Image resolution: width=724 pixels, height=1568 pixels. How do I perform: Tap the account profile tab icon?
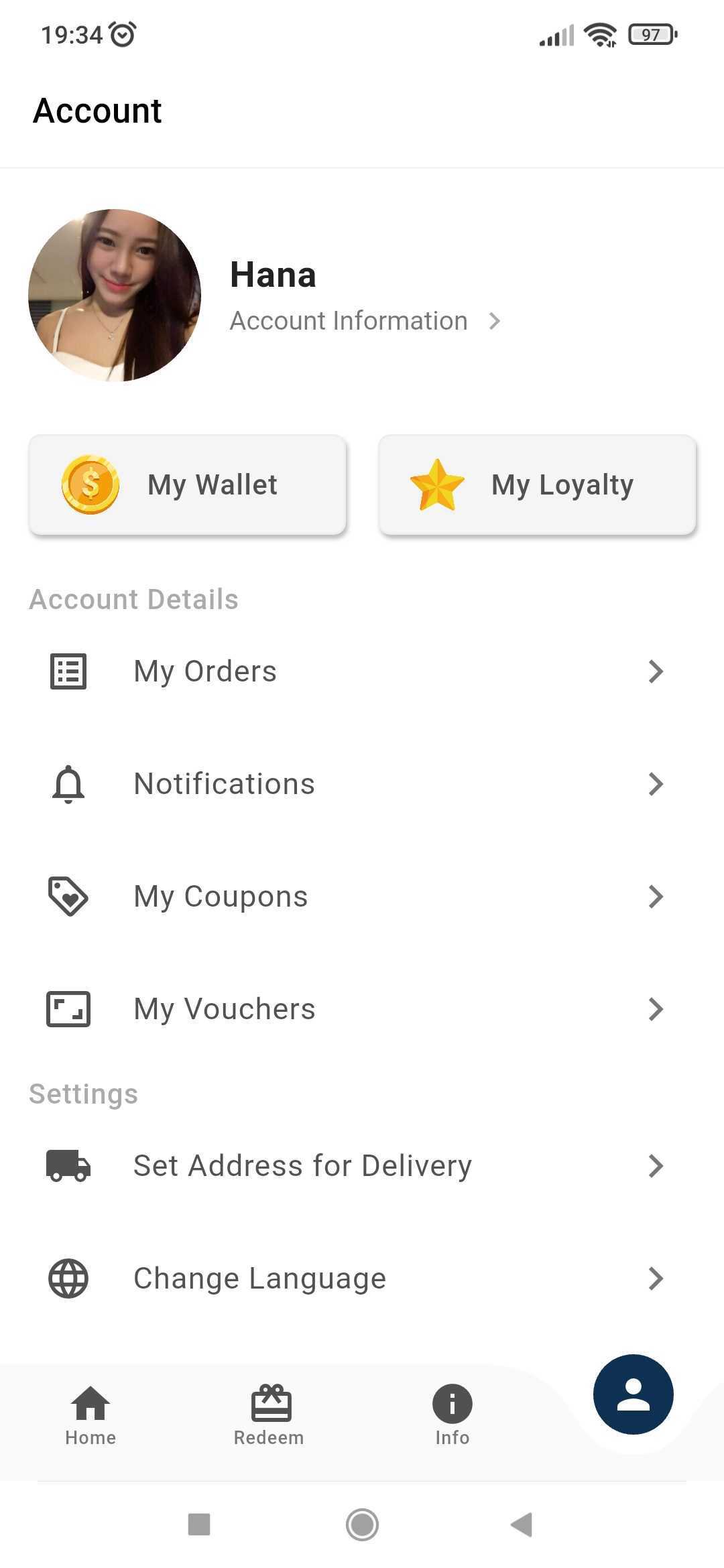coord(633,1394)
